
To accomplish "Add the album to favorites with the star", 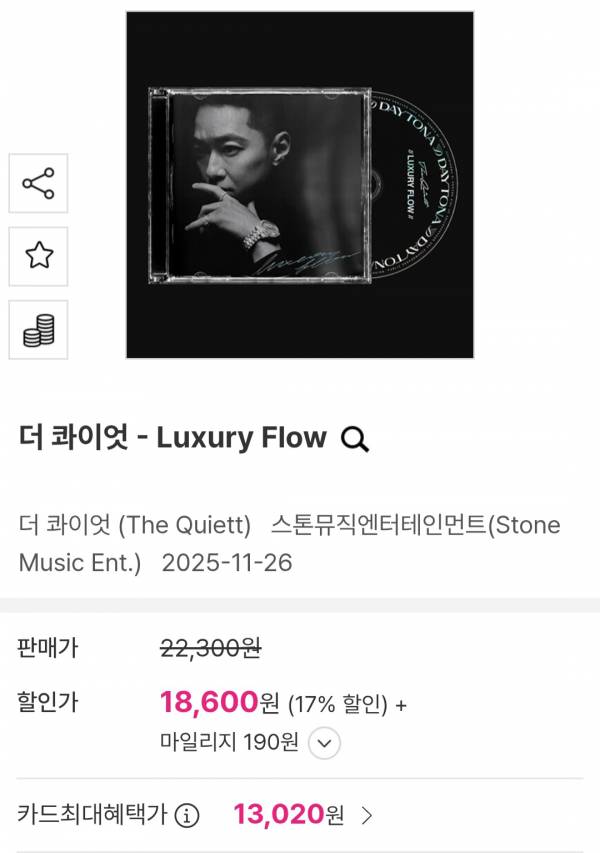I will point(38,256).
